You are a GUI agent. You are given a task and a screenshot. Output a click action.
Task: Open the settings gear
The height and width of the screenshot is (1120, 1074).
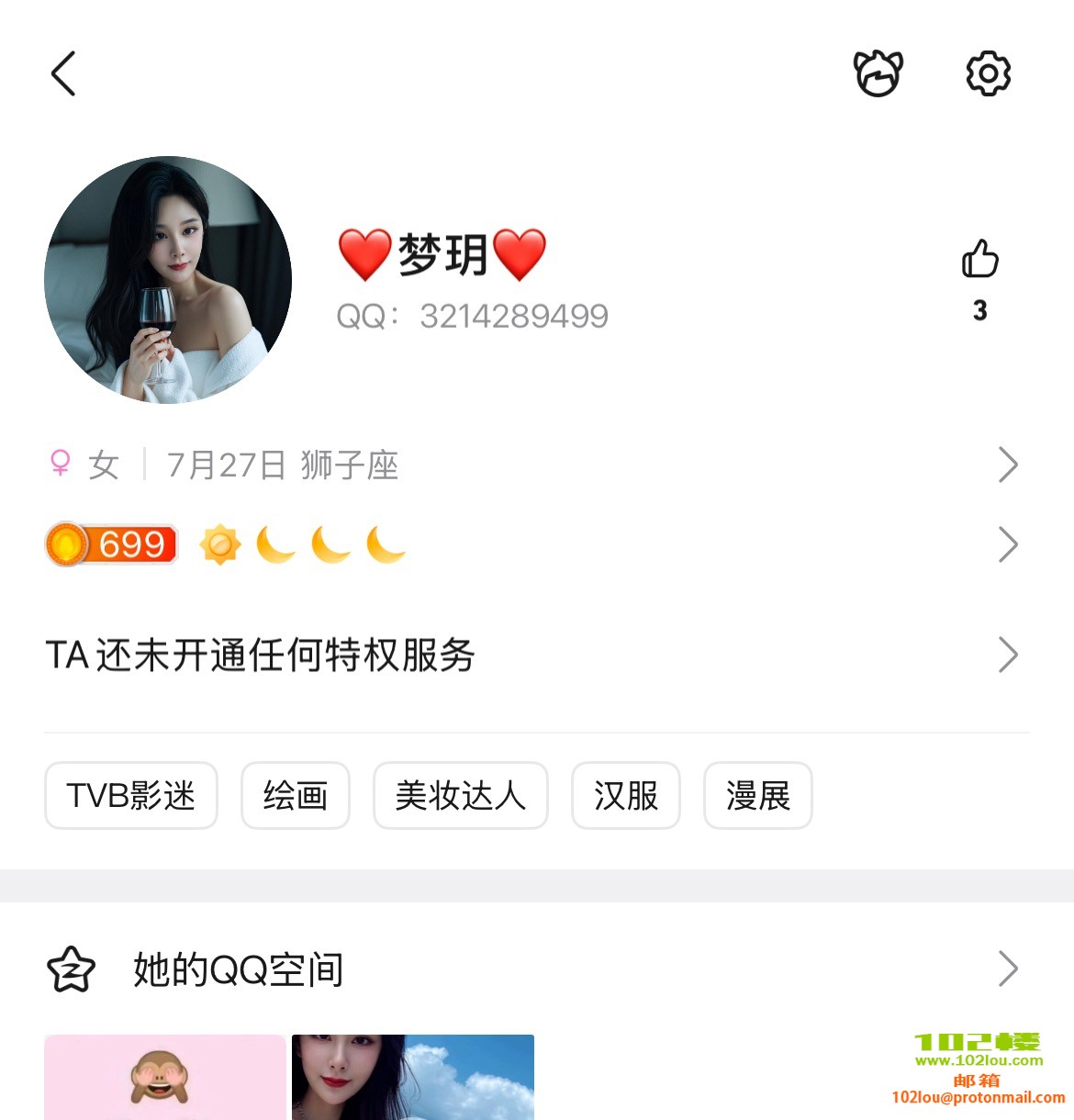click(x=988, y=73)
